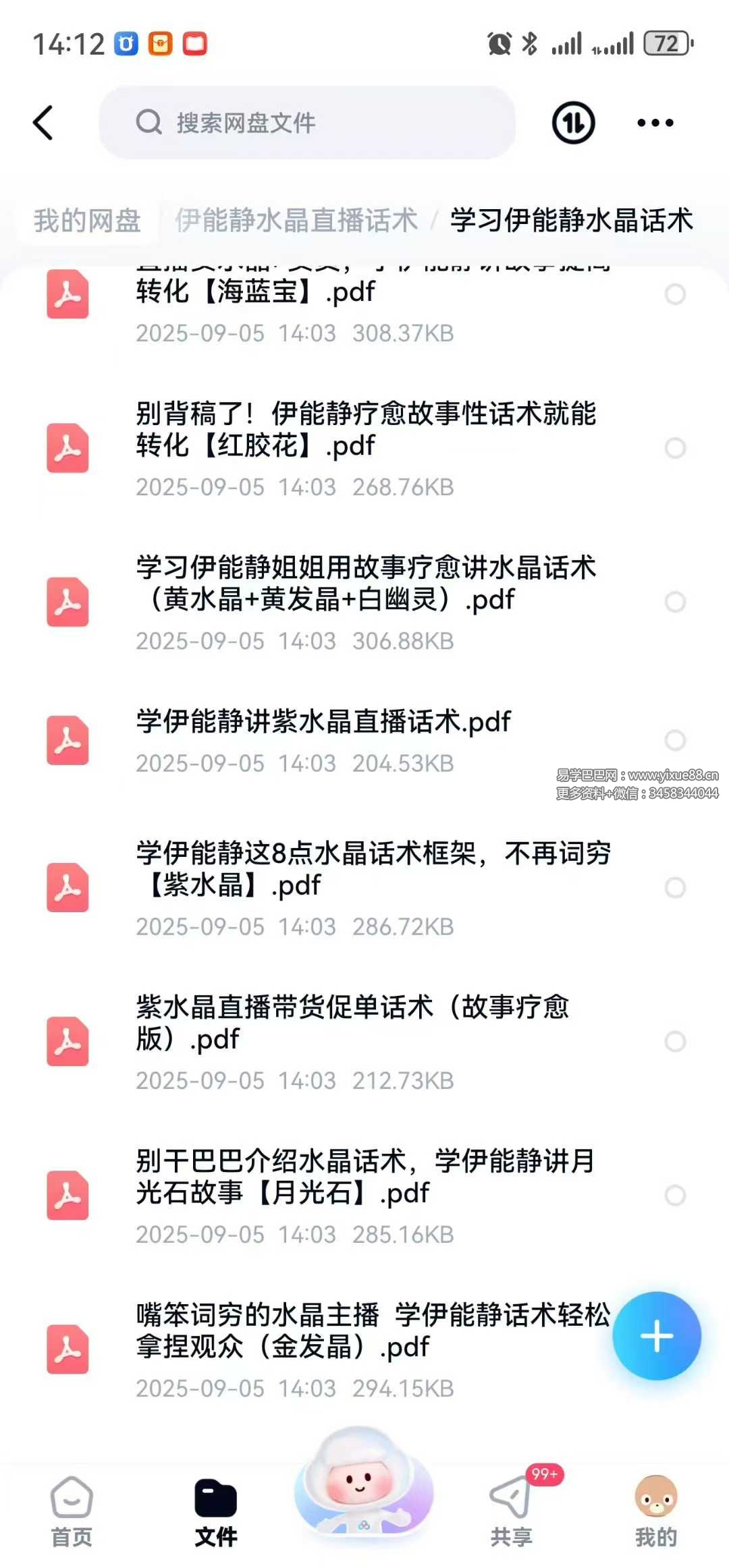Open the three-dot overflow menu
Screen dimensions: 729x1568
(x=655, y=123)
